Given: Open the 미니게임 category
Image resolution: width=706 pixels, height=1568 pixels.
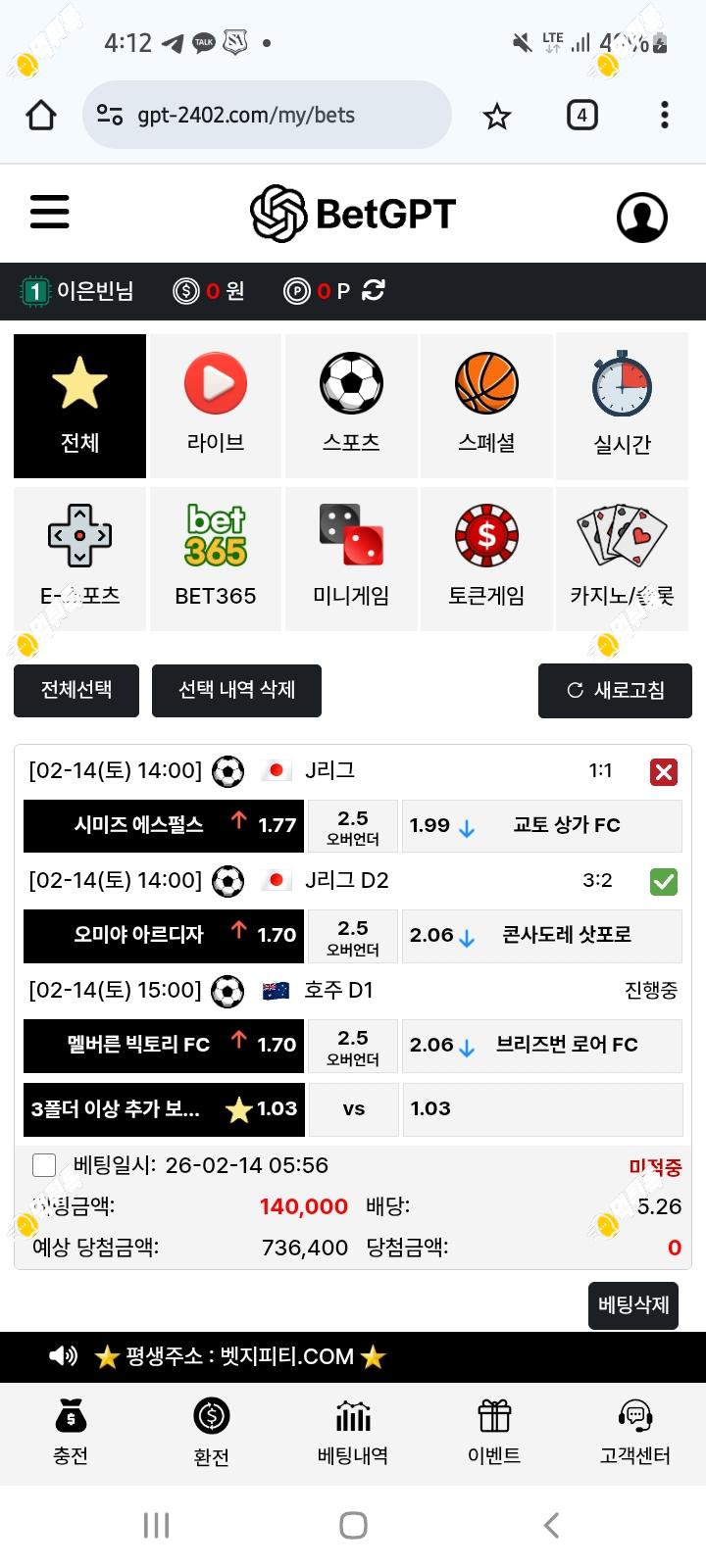Looking at the screenshot, I should tap(351, 559).
